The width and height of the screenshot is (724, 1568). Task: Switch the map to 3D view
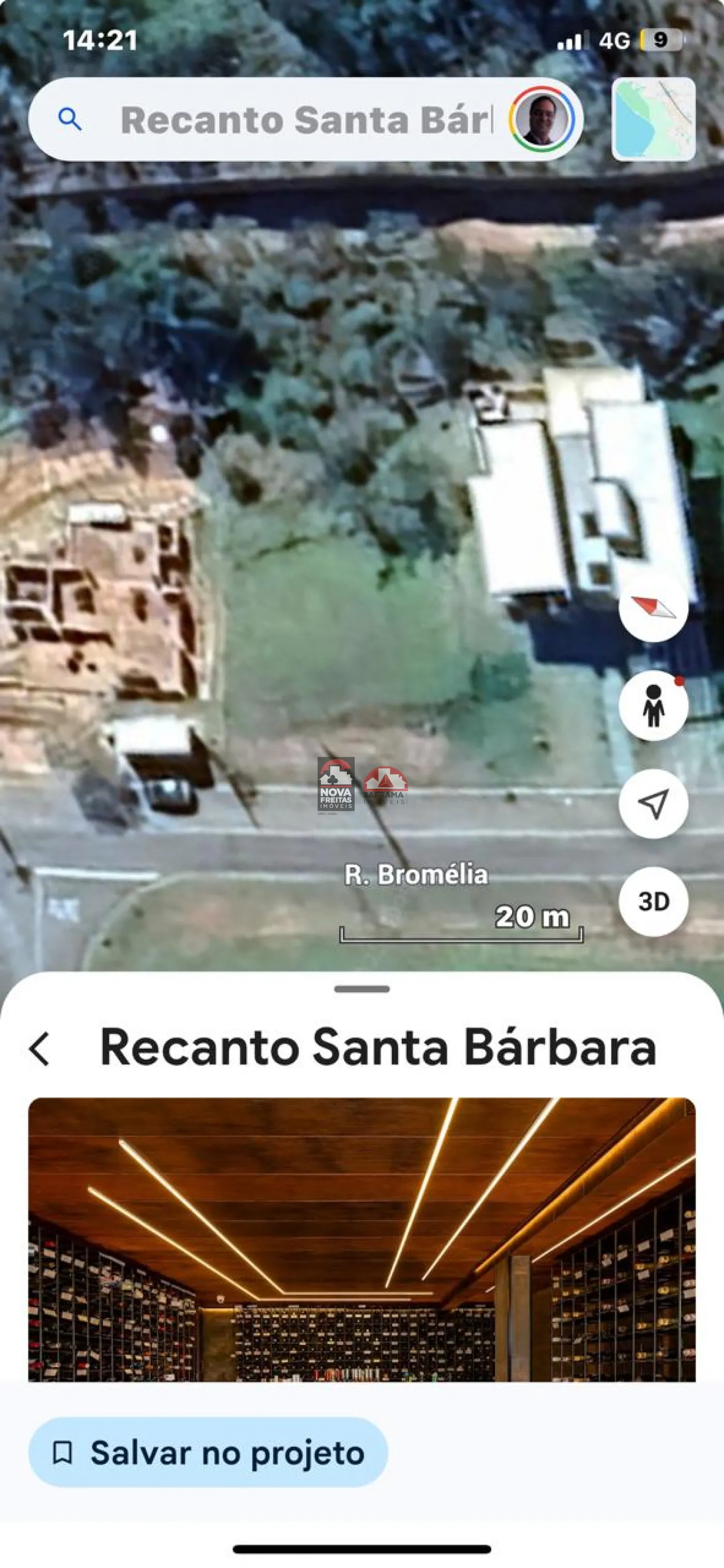tap(653, 901)
